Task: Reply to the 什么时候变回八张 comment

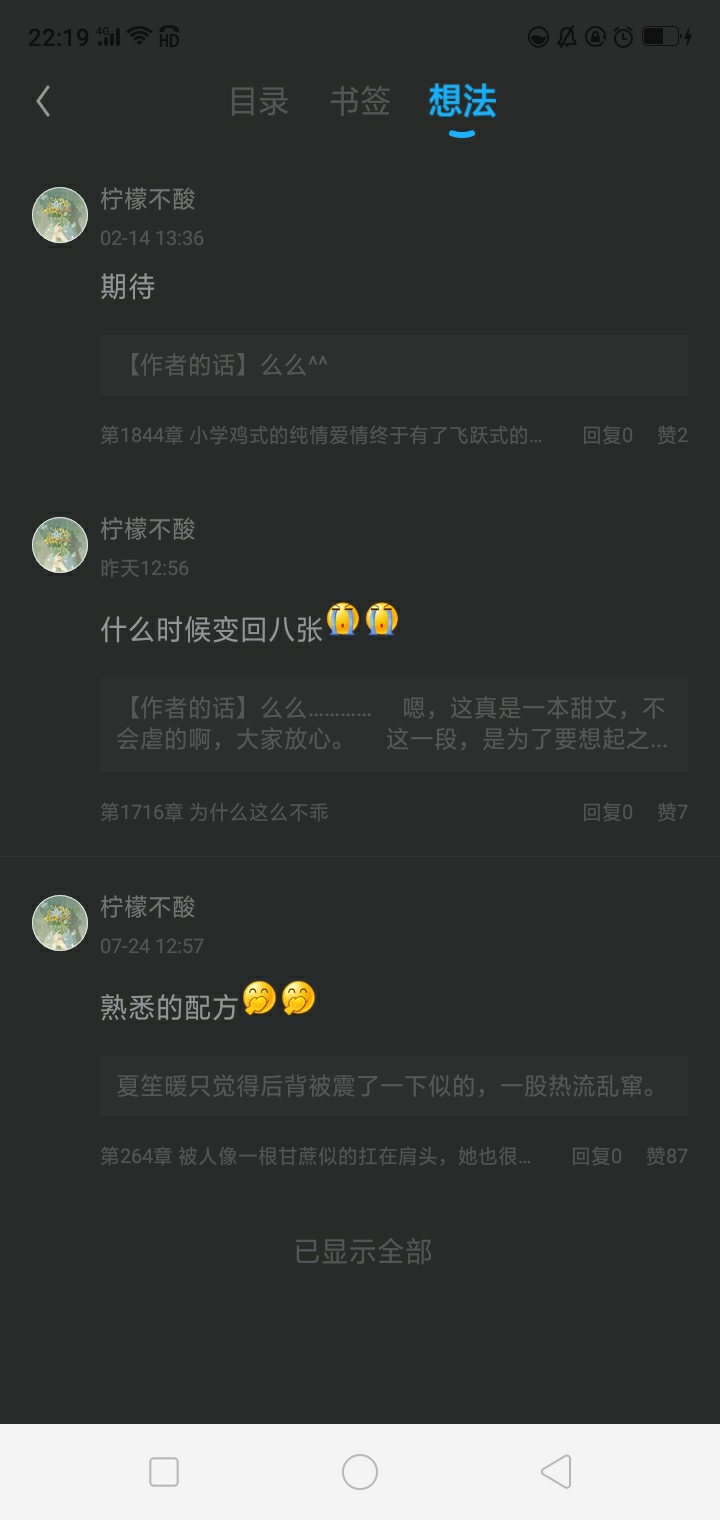Action: pos(607,812)
